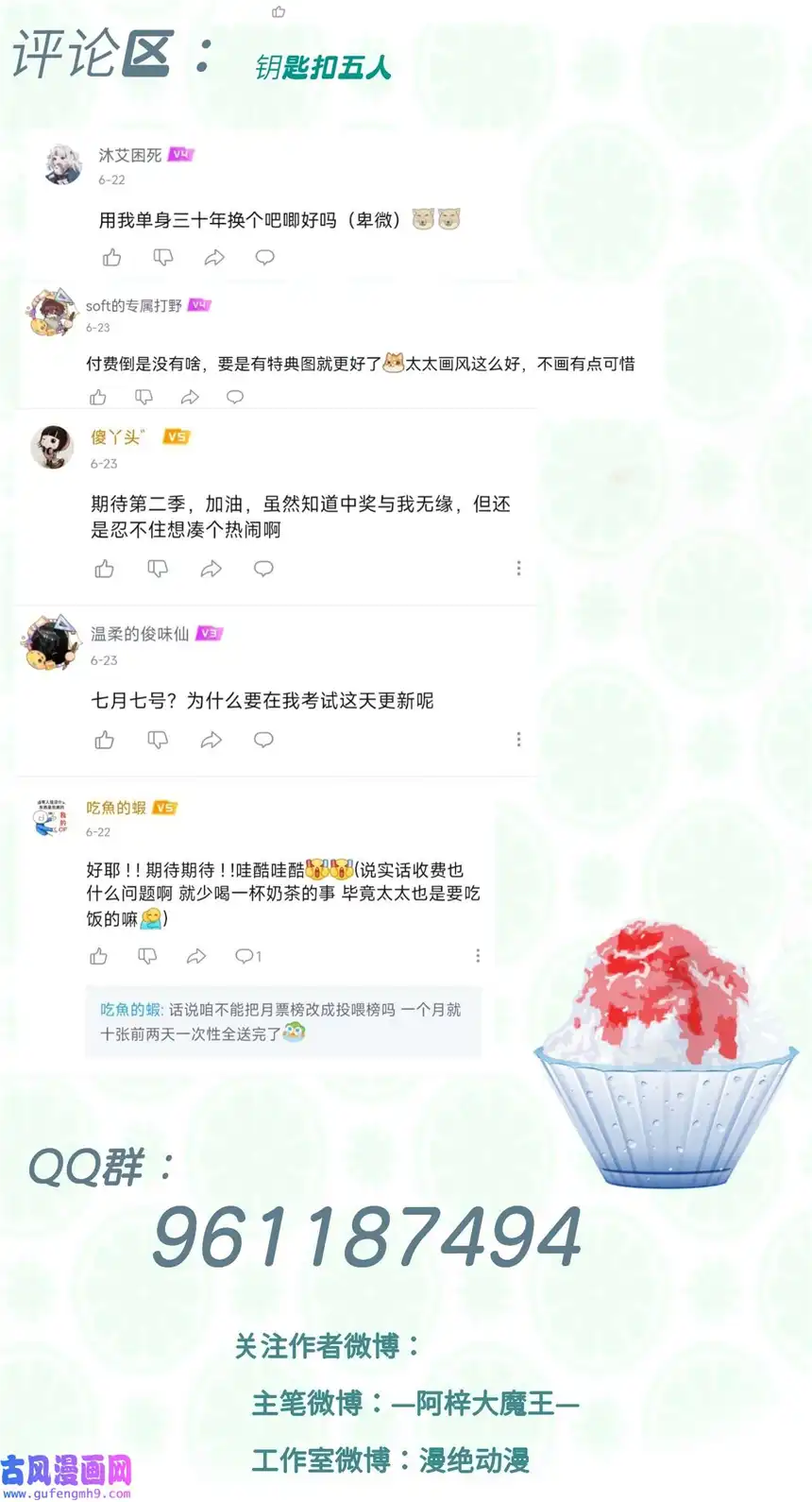Like 吃鱼的蝦's comment
The image size is (812, 1502).
(99, 956)
